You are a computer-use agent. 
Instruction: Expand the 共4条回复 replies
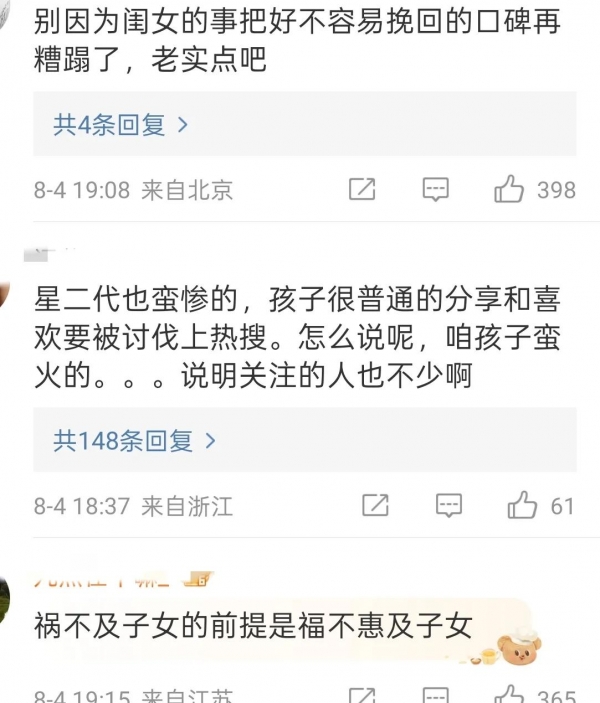click(x=121, y=125)
